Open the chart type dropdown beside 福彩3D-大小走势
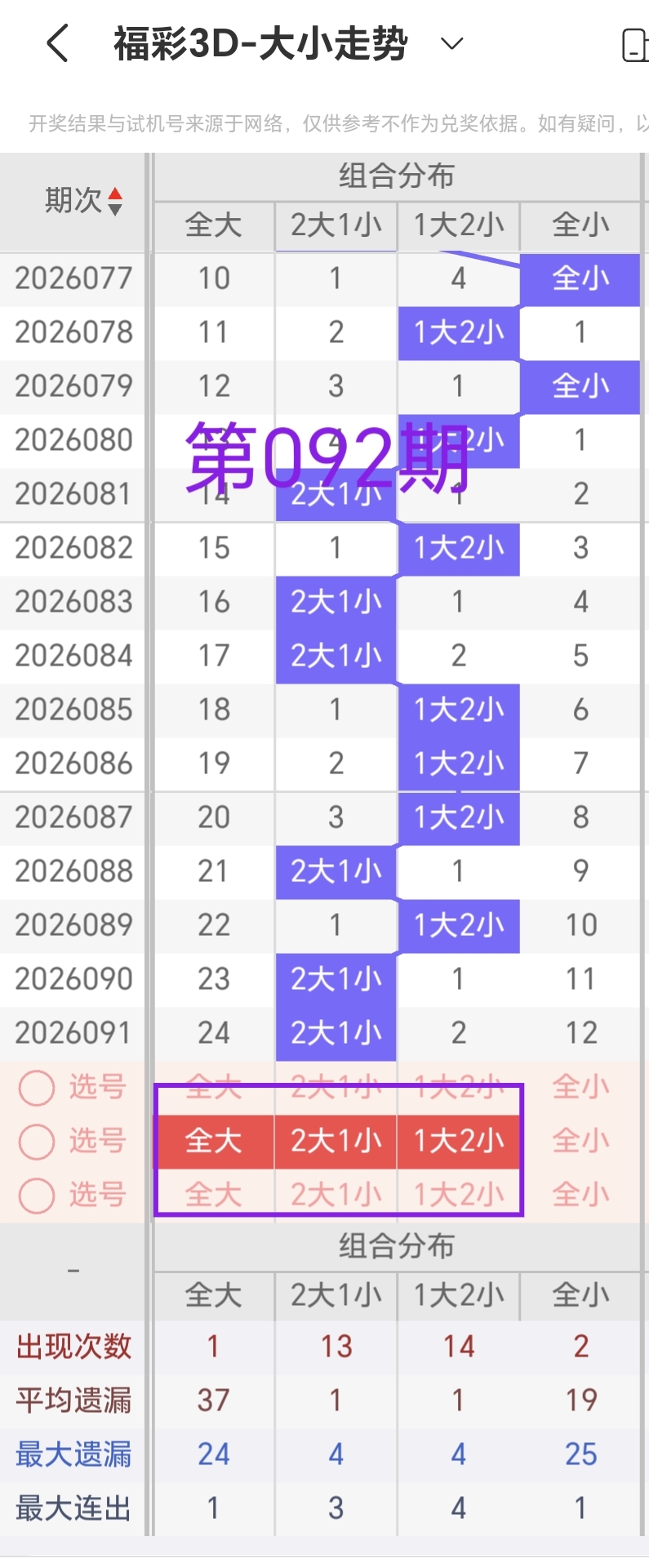Screen dimensions: 649x1568 451,42
